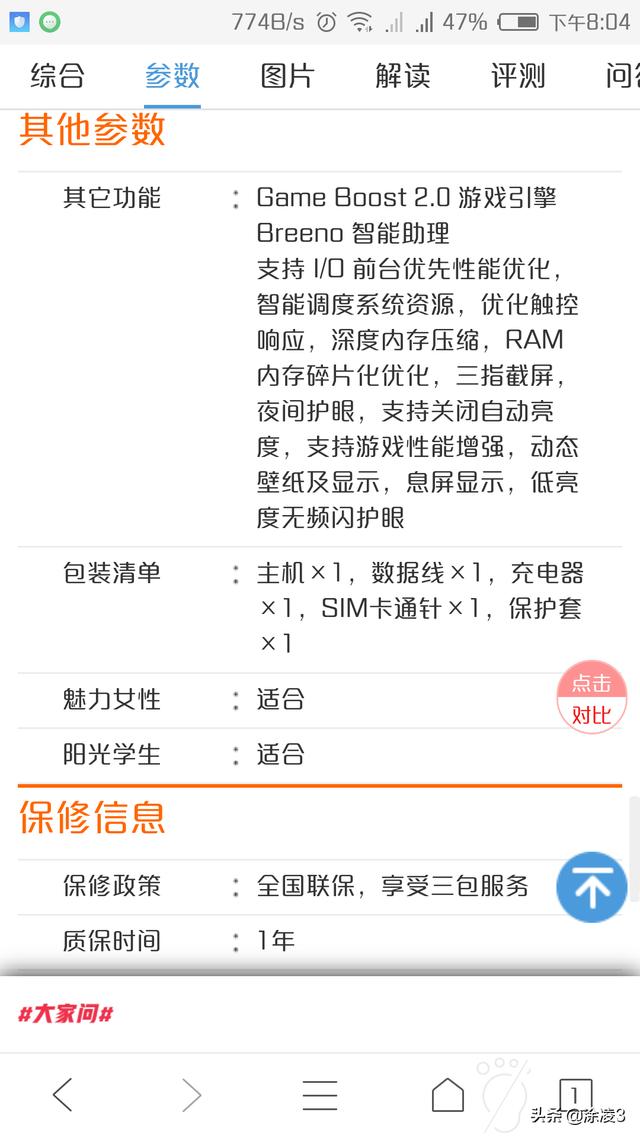Go back with the browser back arrow
The width and height of the screenshot is (640, 1138).
(x=63, y=1095)
